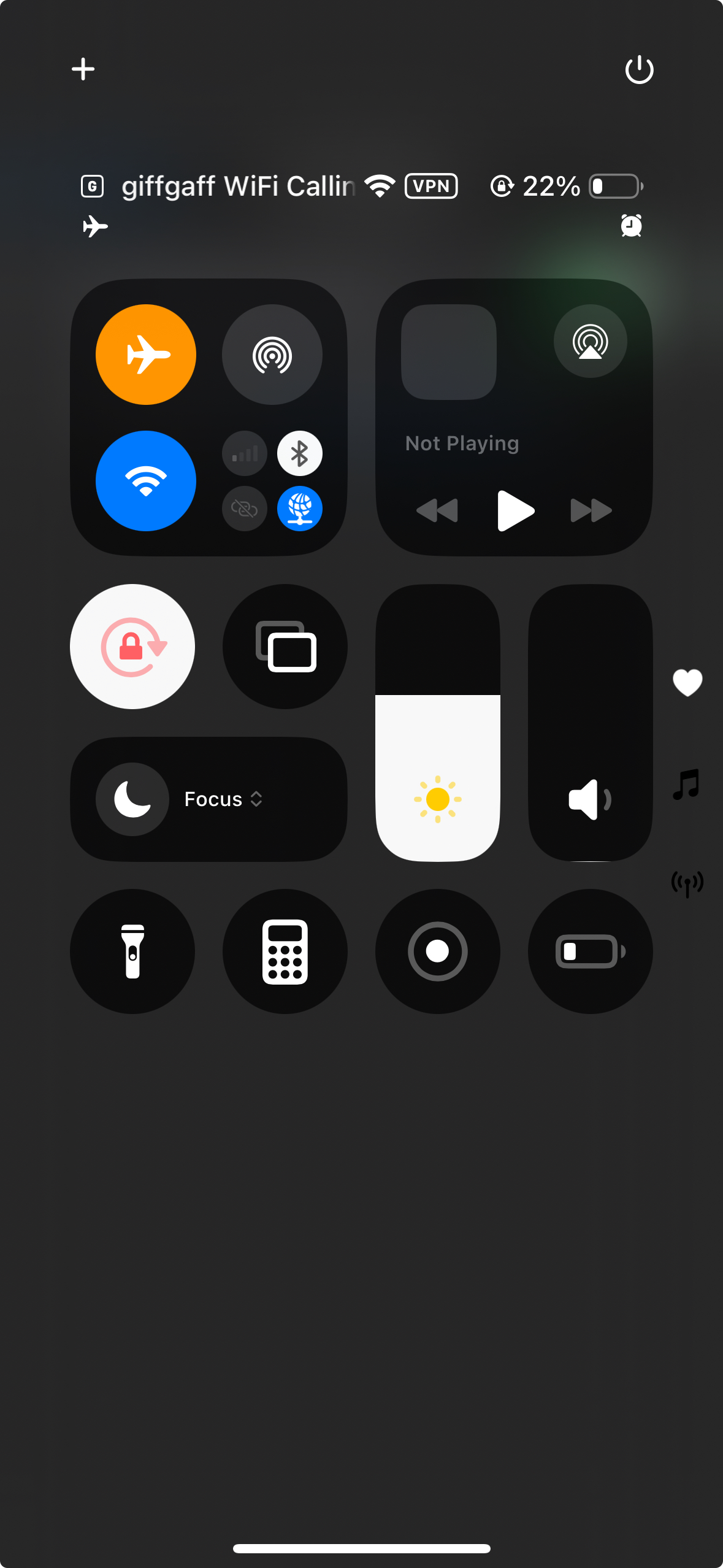
Task: Open Screen Mirroring
Action: pos(285,647)
